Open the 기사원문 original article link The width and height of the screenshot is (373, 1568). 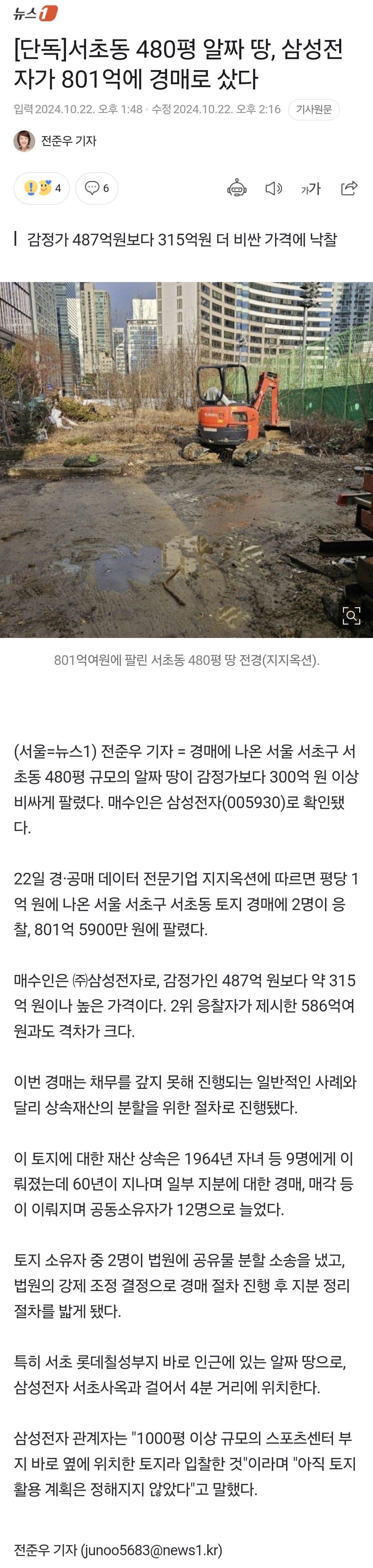(x=313, y=109)
